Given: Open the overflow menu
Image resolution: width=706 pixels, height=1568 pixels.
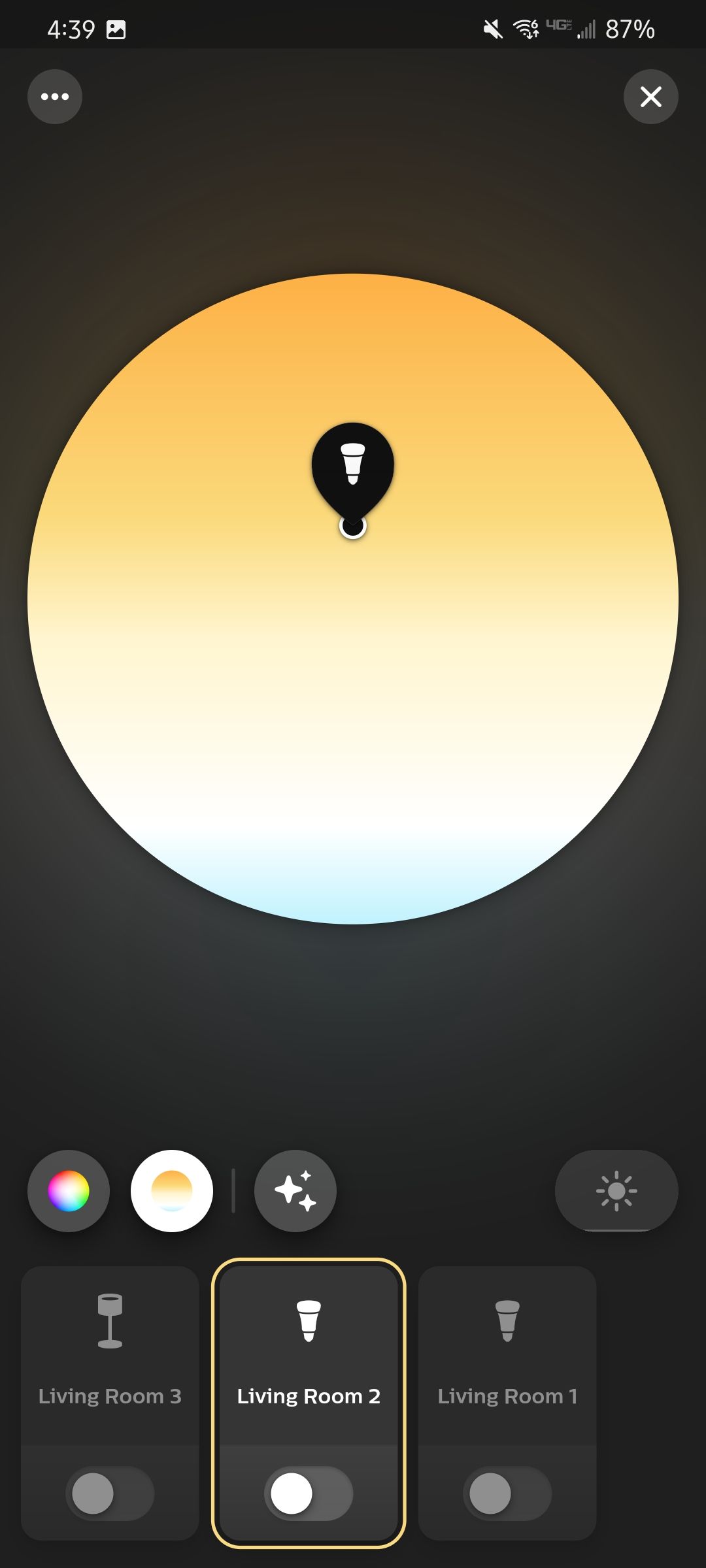Looking at the screenshot, I should coord(54,97).
